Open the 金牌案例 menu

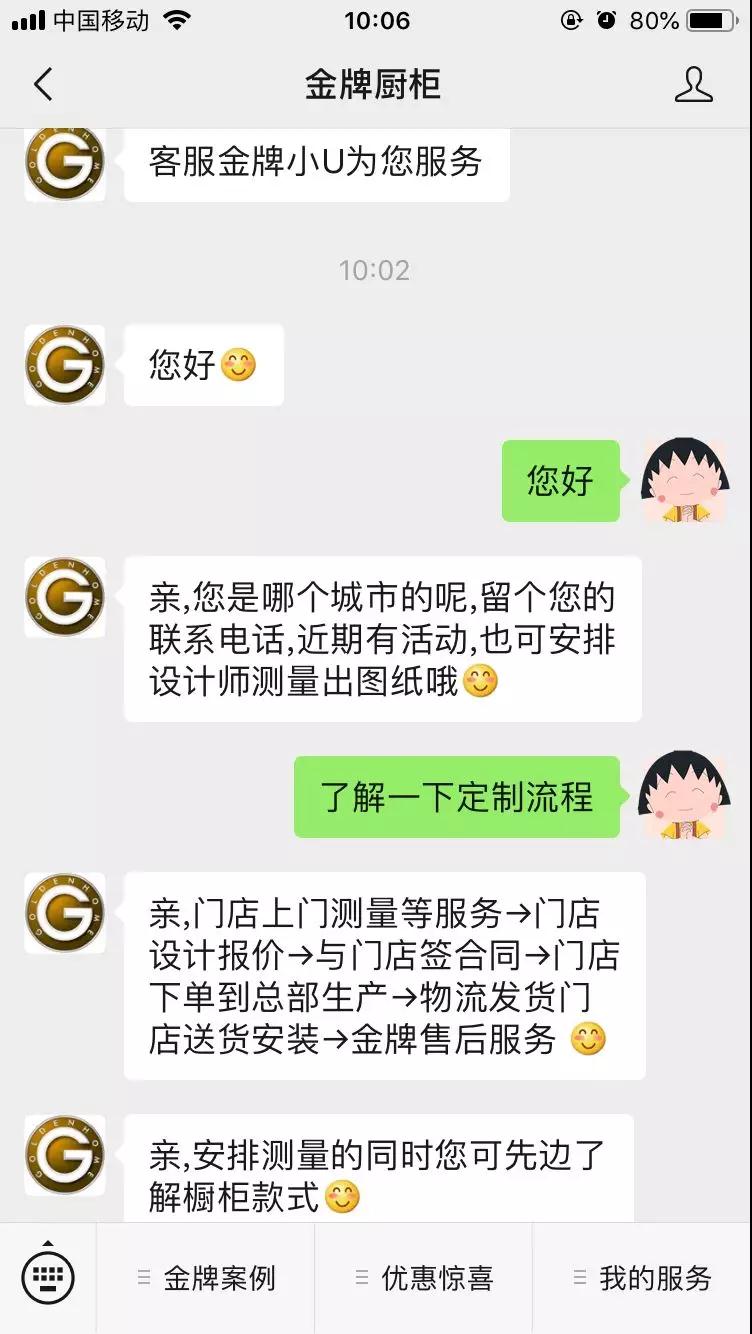coord(206,1278)
